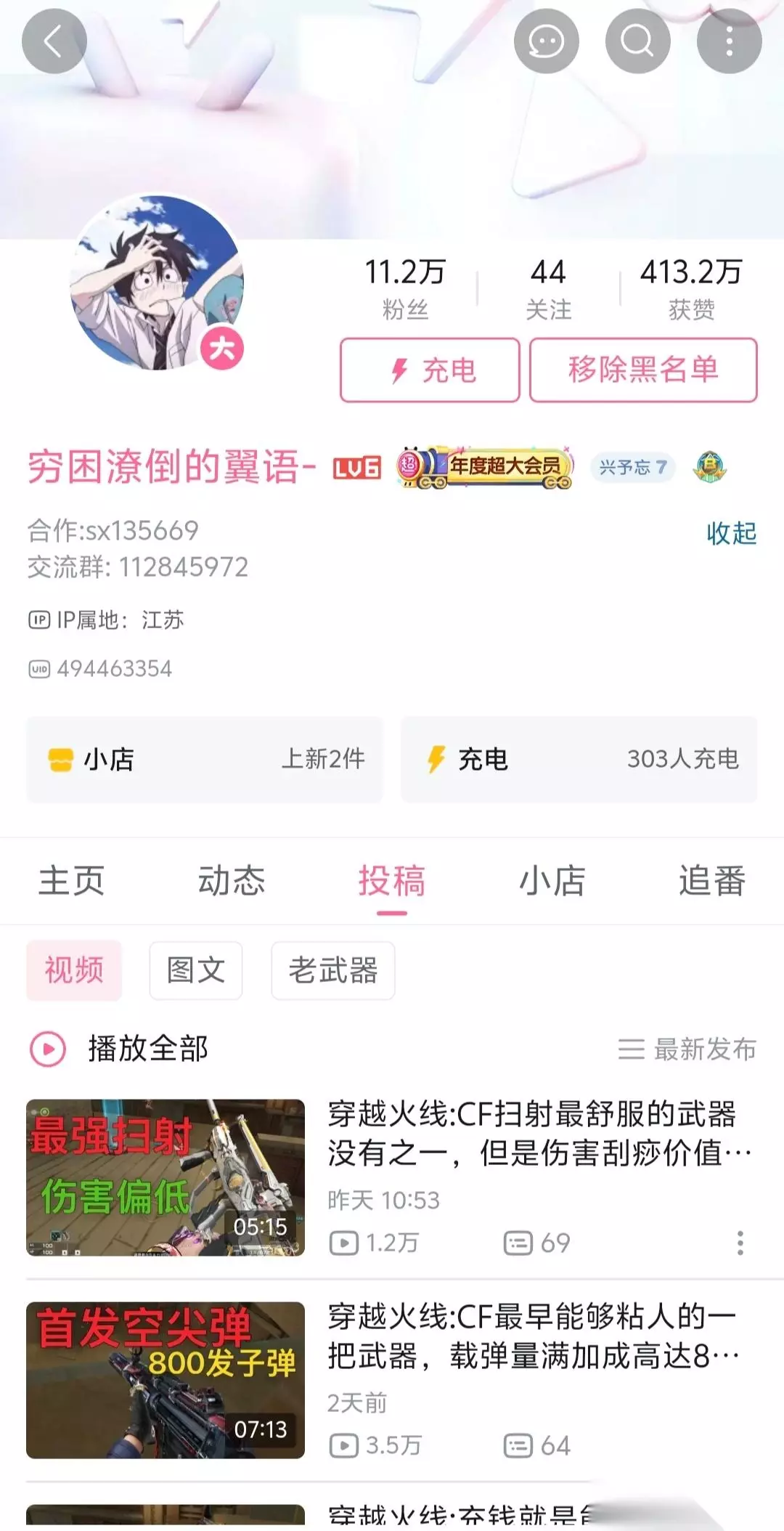Collapse the bio with 收起
784x1531 pixels.
pyautogui.click(x=732, y=533)
